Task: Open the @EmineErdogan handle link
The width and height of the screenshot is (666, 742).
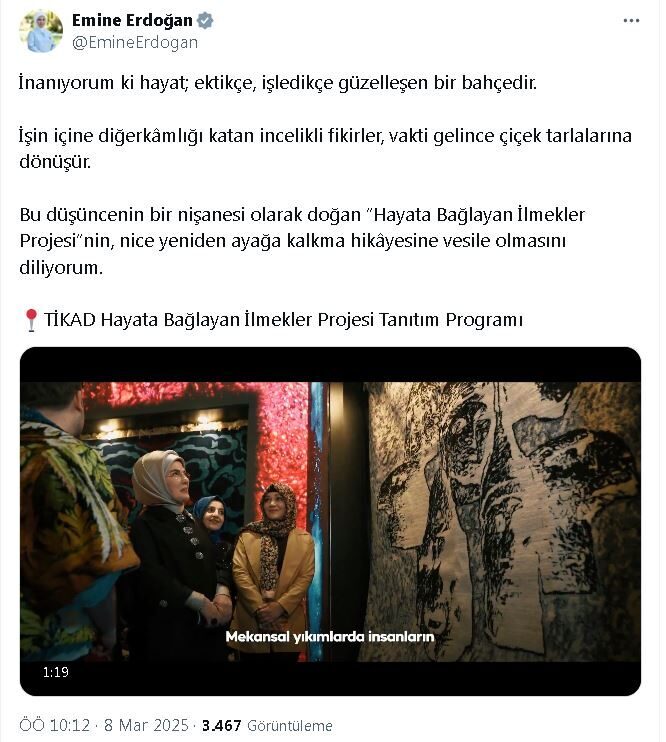Action: (135, 43)
